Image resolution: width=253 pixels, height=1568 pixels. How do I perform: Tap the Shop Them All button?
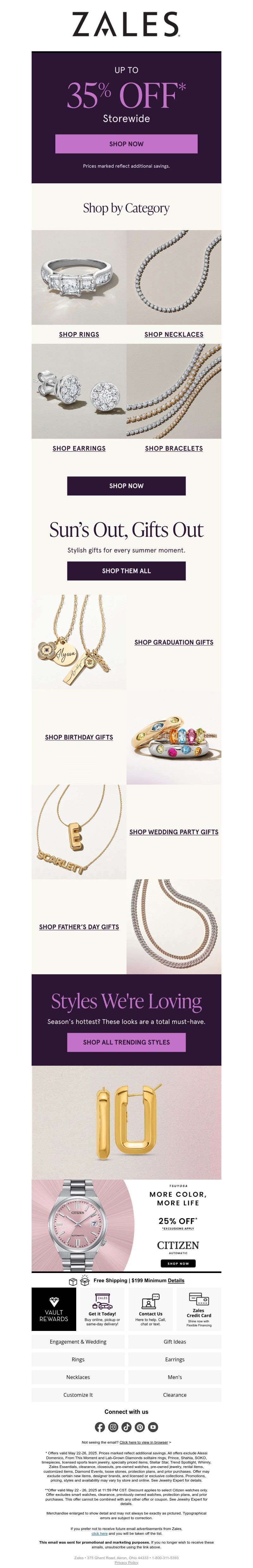pos(126,570)
